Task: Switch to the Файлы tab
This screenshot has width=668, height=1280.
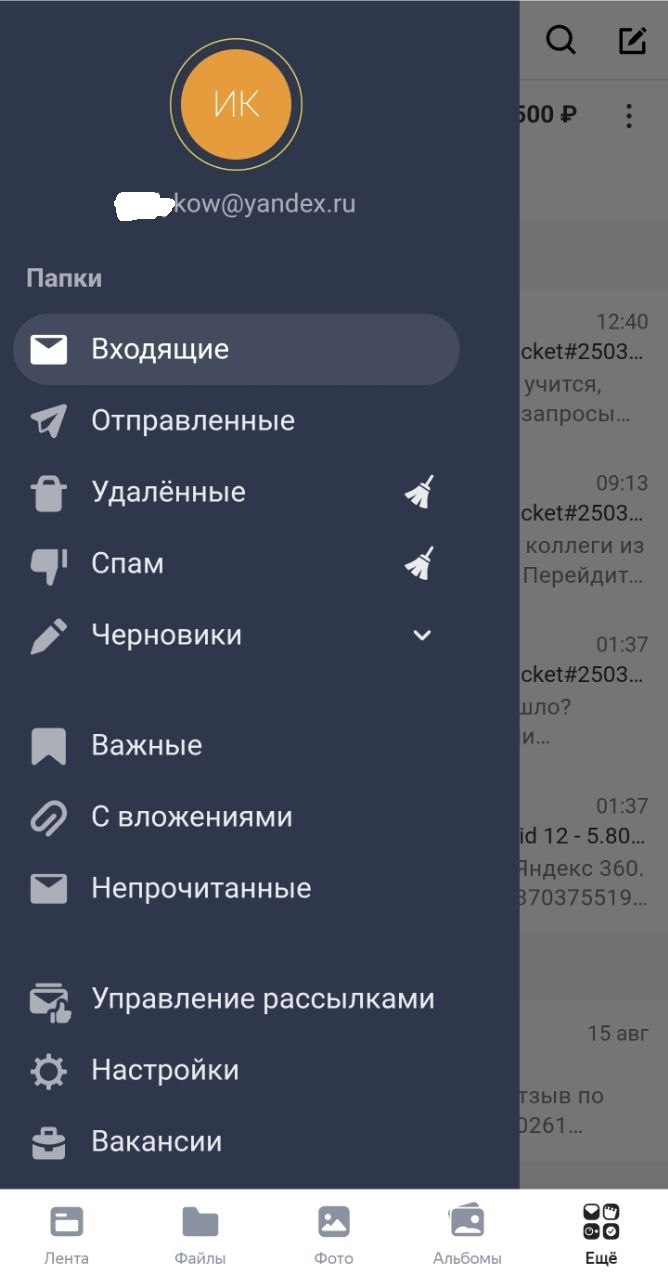Action: pos(200,1234)
